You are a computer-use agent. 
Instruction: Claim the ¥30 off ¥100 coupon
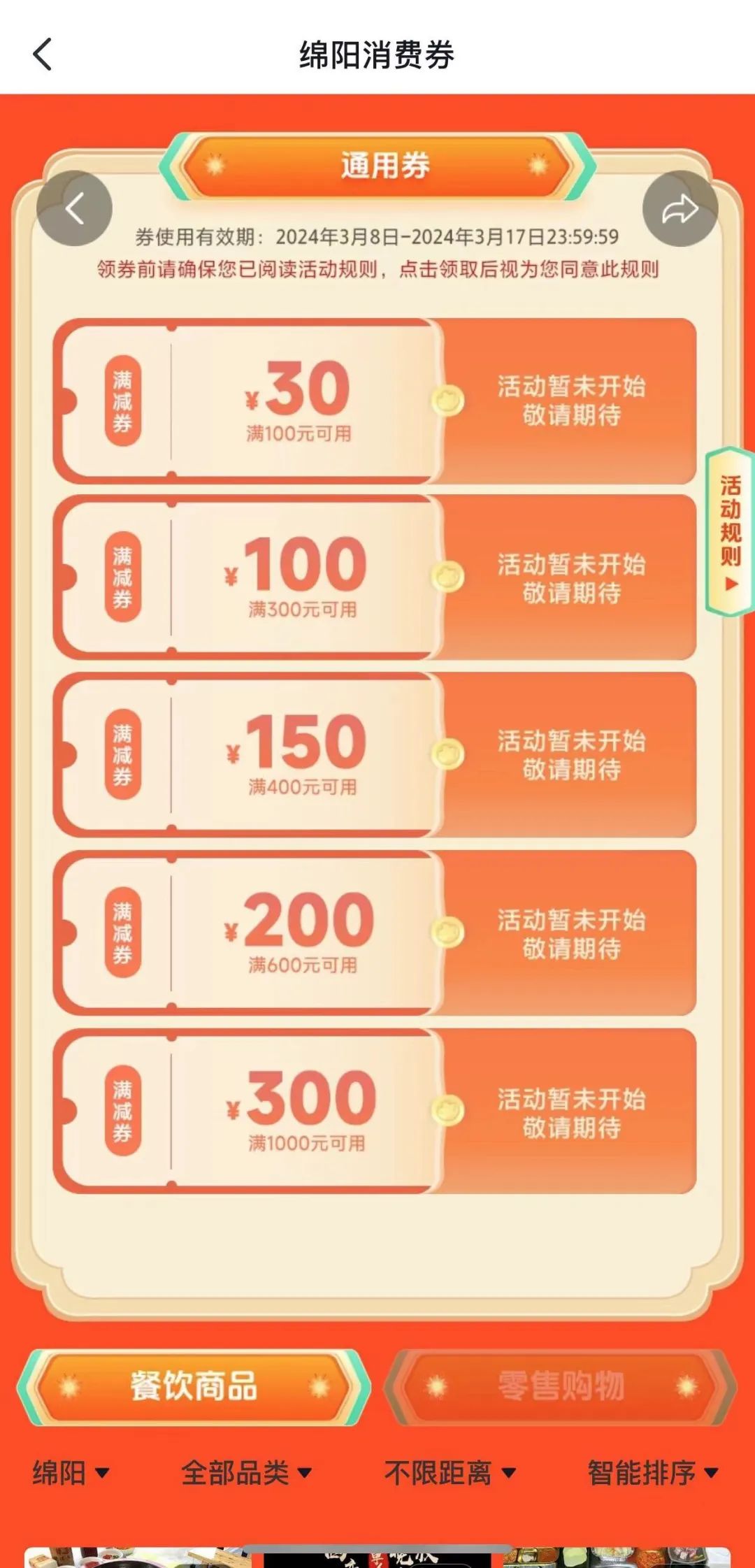click(x=570, y=401)
